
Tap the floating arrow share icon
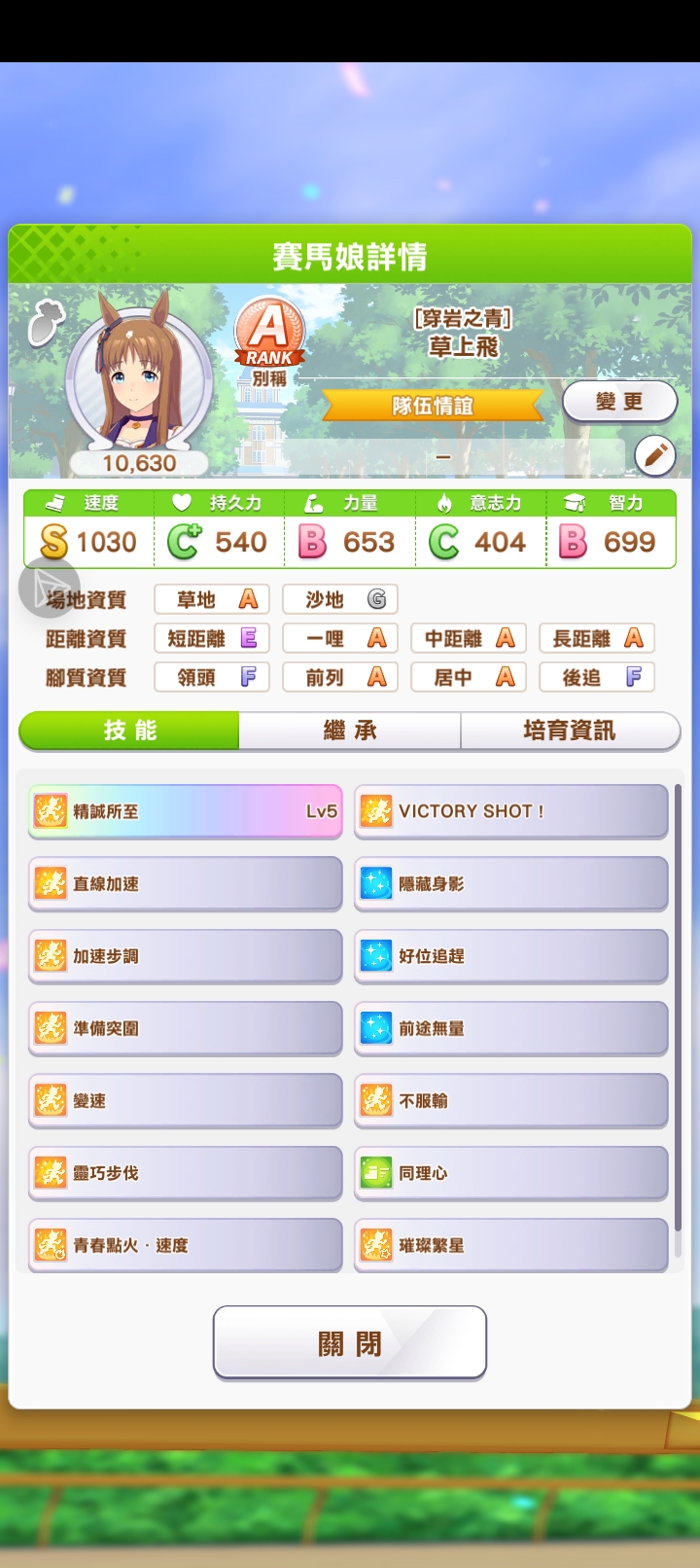pyautogui.click(x=49, y=588)
